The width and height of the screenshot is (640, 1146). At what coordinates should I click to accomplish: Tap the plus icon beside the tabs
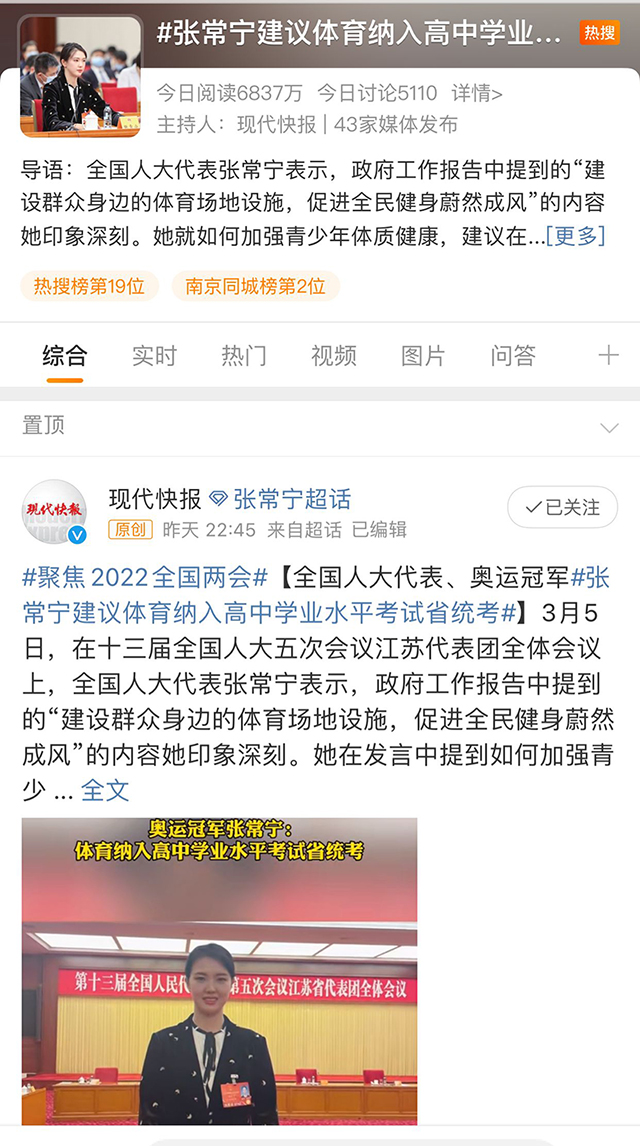click(608, 355)
